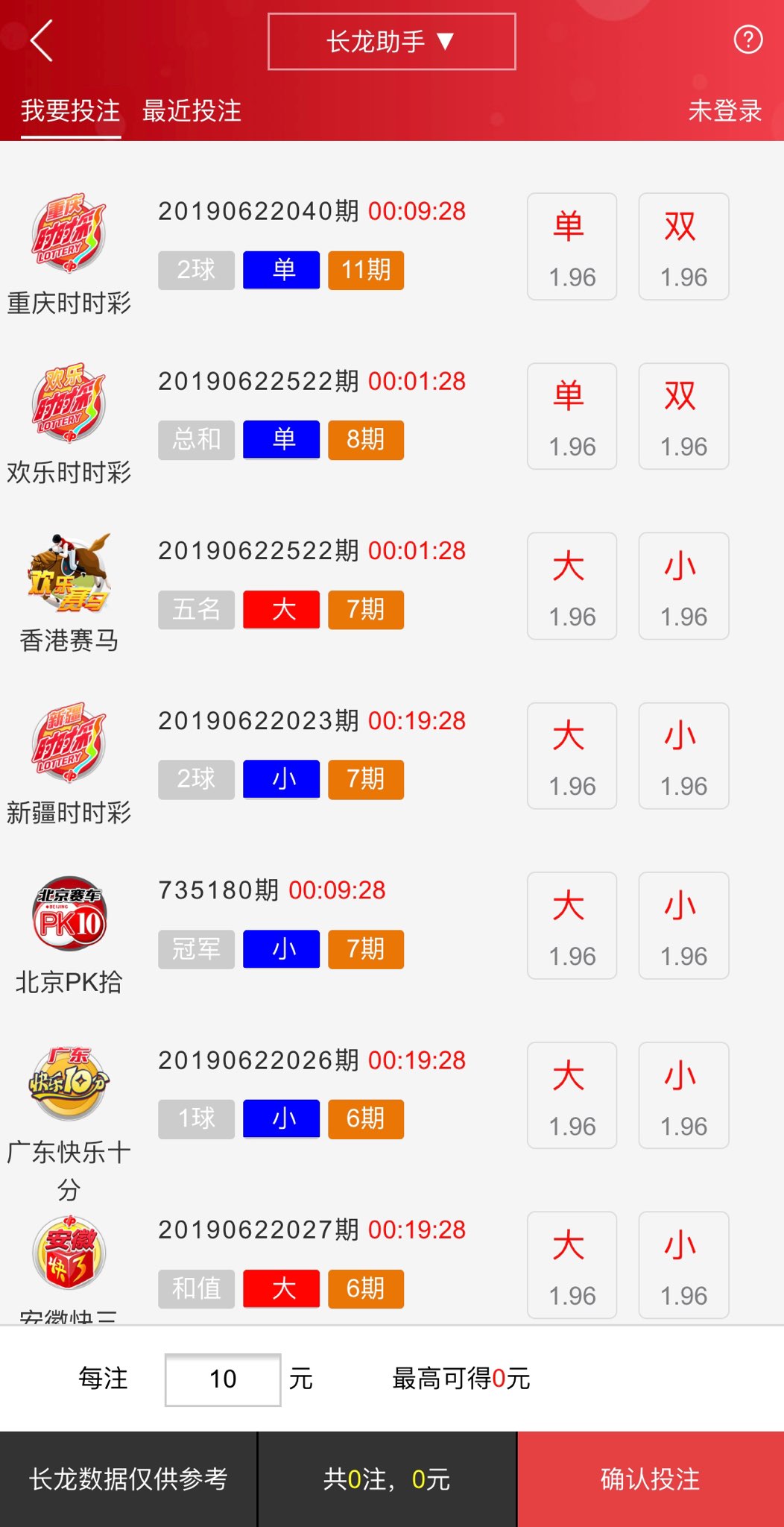784x1527 pixels.
Task: Confirm the bet with 确认投注
Action: click(x=650, y=1479)
